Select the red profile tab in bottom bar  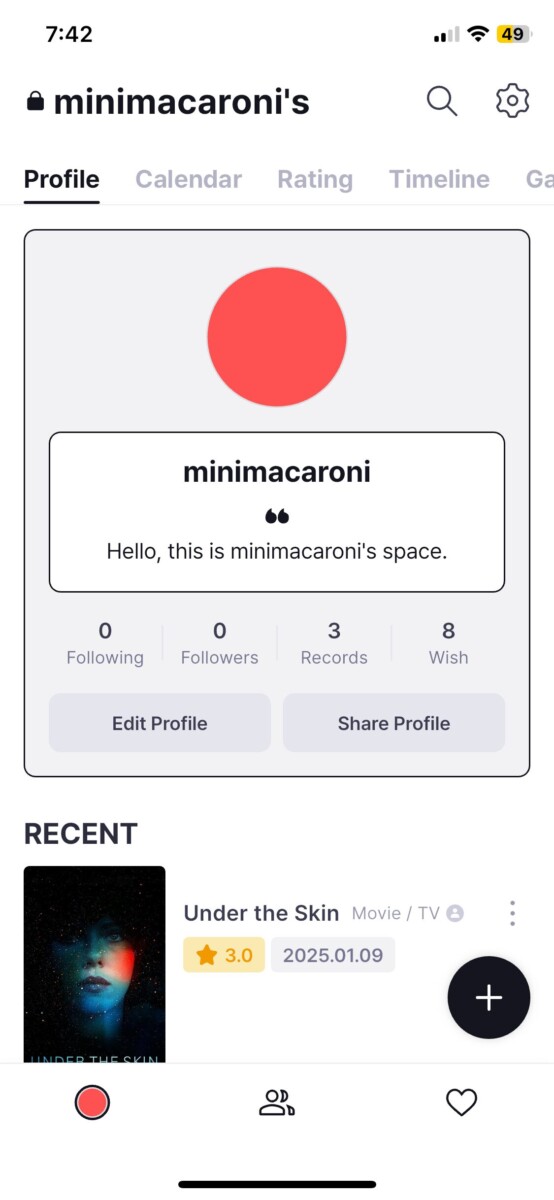click(92, 1103)
